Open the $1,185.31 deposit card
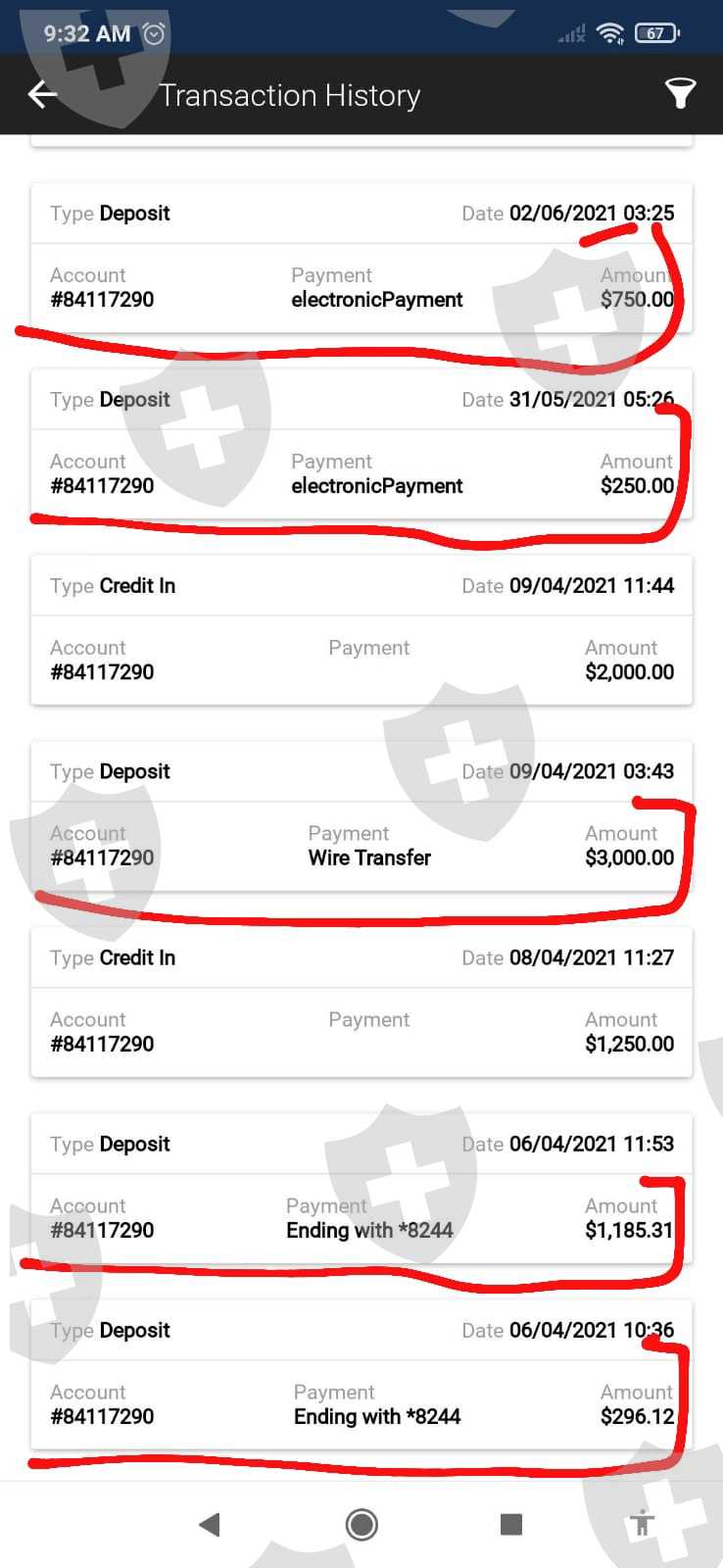 (x=361, y=1189)
